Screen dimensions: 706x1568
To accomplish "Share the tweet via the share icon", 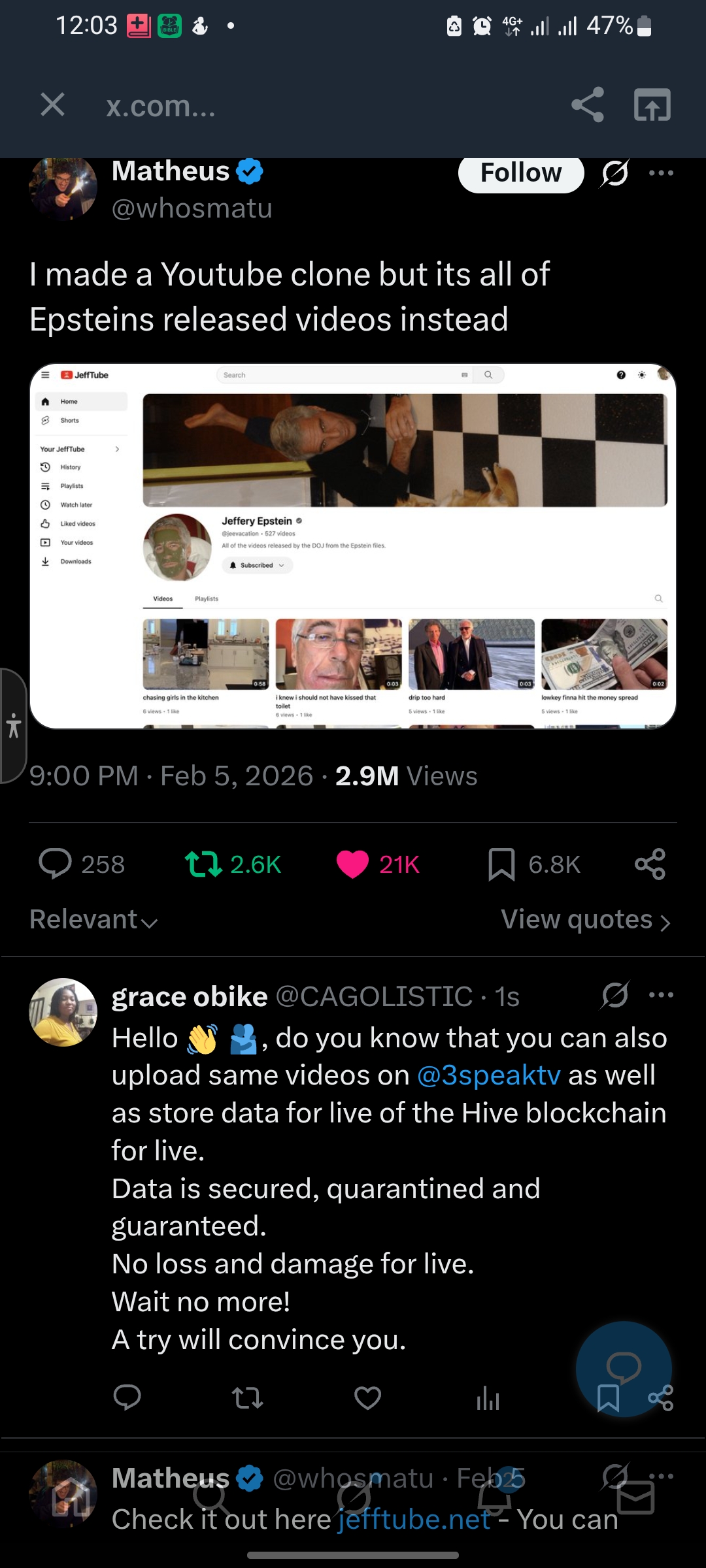I will [x=650, y=864].
